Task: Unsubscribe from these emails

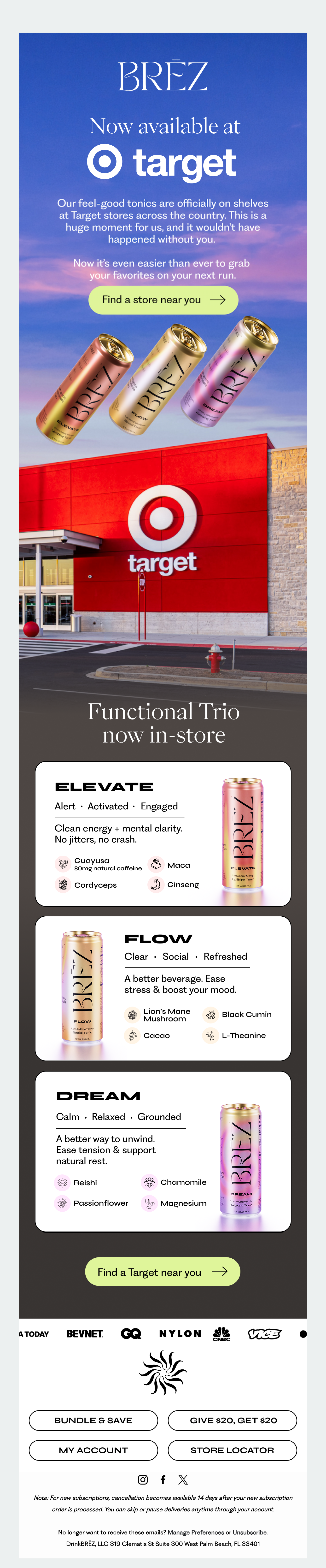Action: coord(249,1532)
